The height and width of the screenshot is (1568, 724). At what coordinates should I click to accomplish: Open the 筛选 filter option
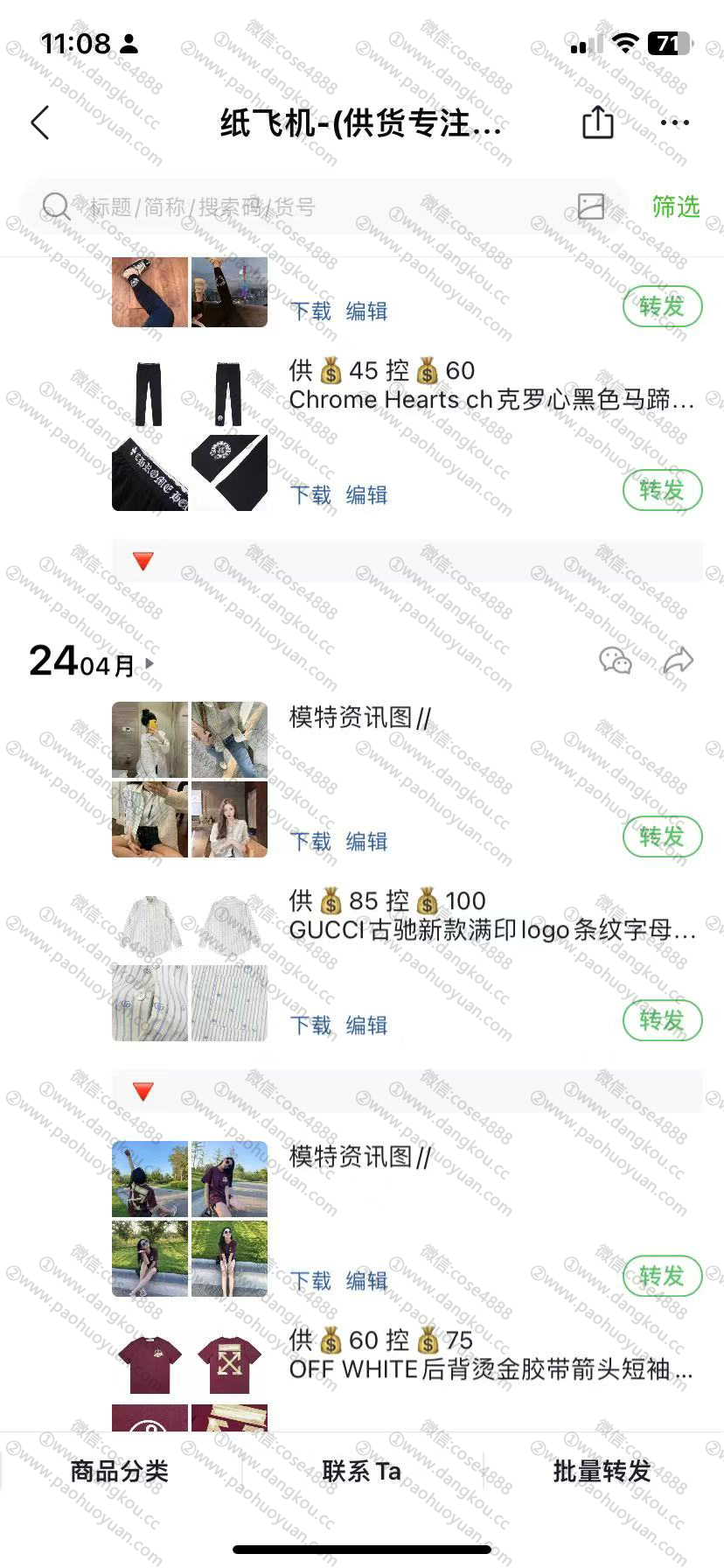(x=675, y=206)
